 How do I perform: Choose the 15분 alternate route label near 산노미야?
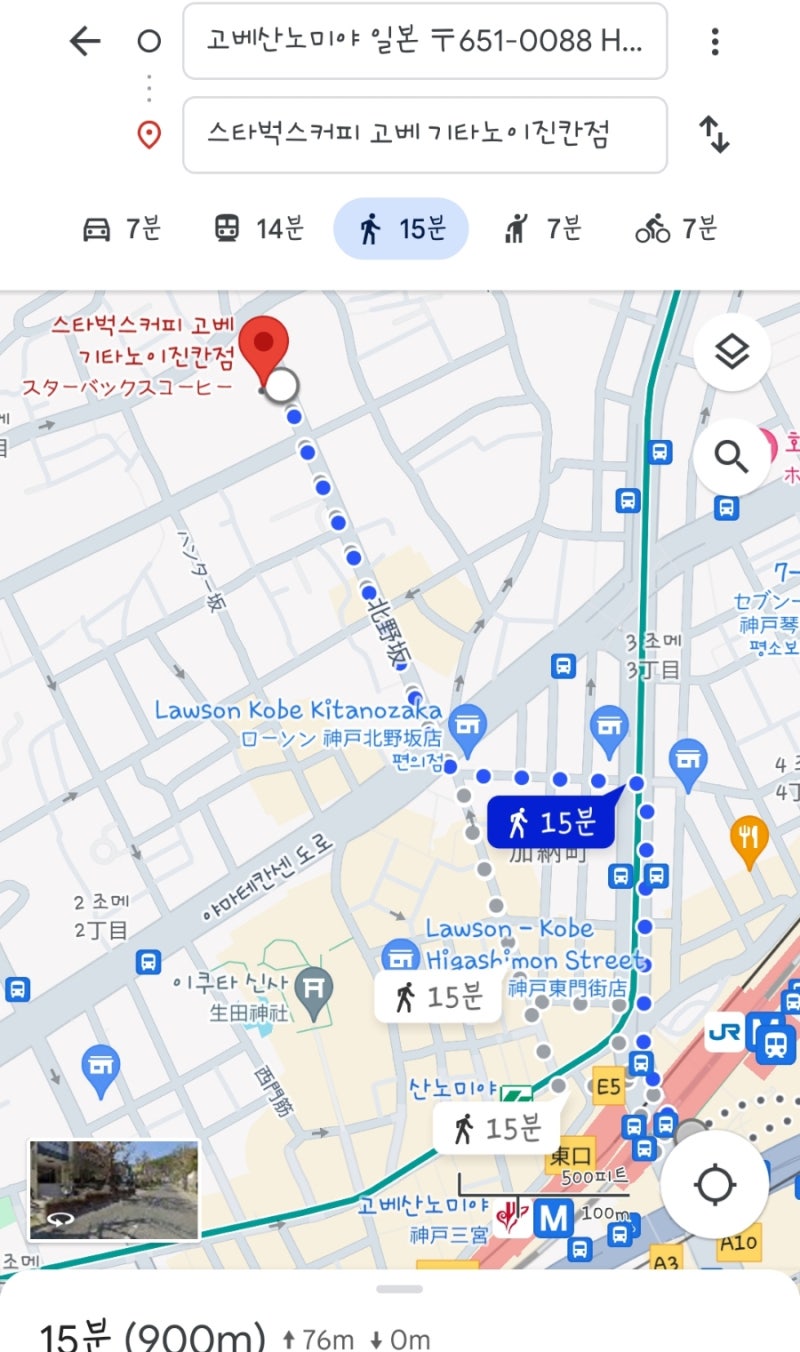497,1129
